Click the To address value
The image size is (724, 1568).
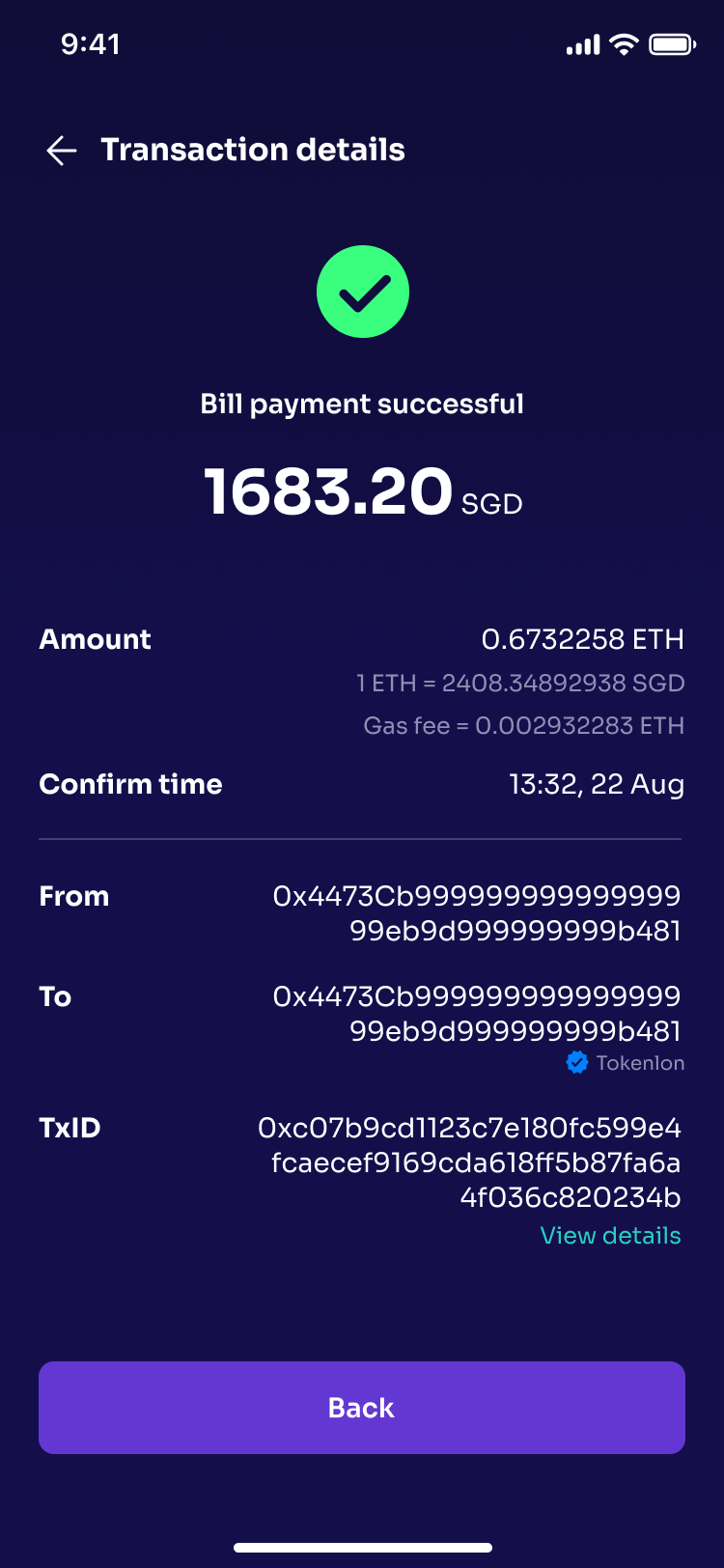point(480,1014)
